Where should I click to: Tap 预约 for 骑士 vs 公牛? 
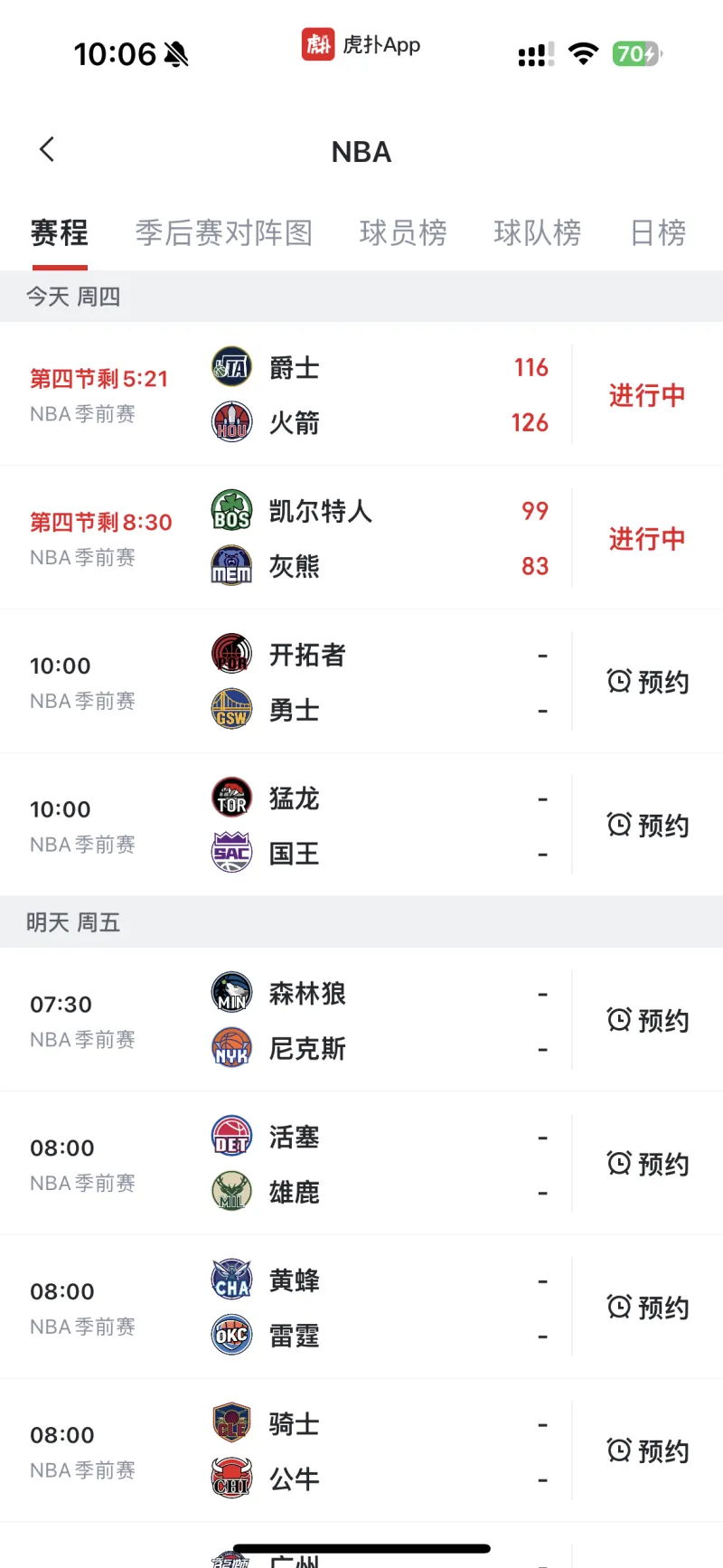click(647, 1450)
